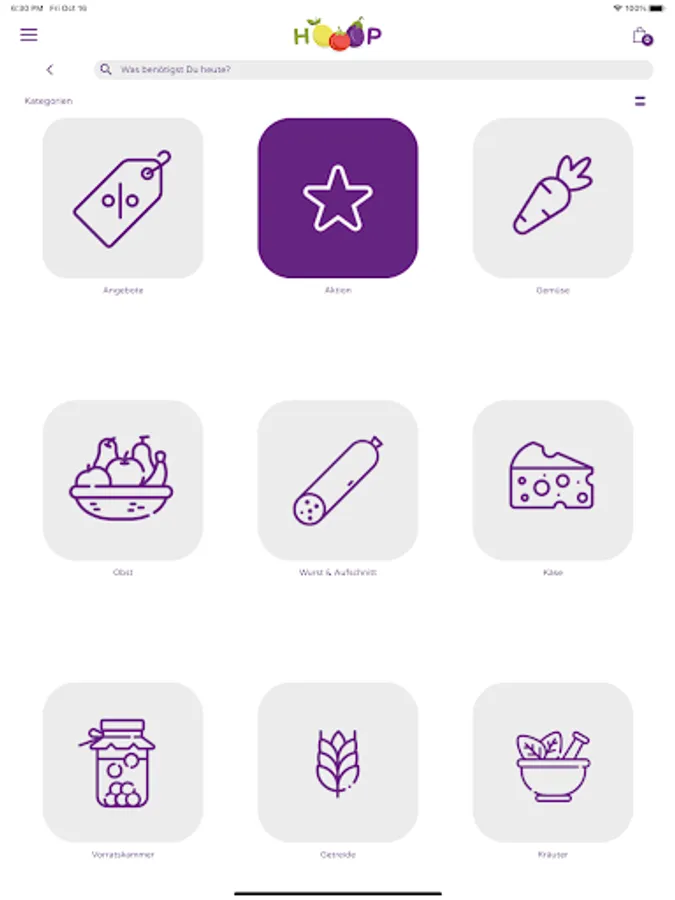Go back with the arrow icon

click(x=50, y=70)
